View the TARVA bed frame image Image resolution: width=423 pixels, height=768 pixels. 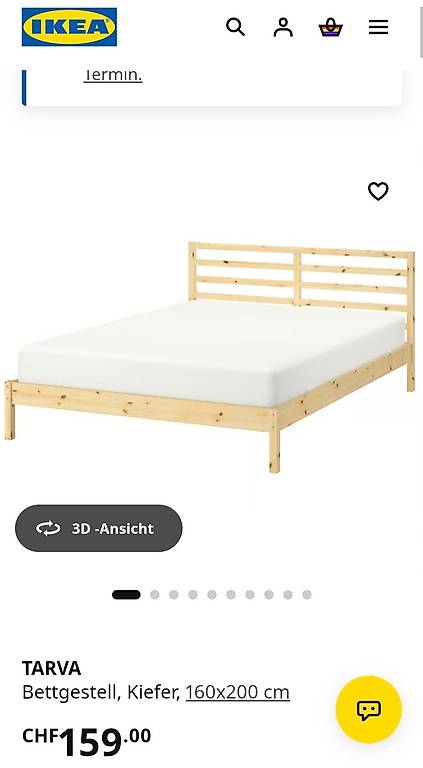point(210,357)
